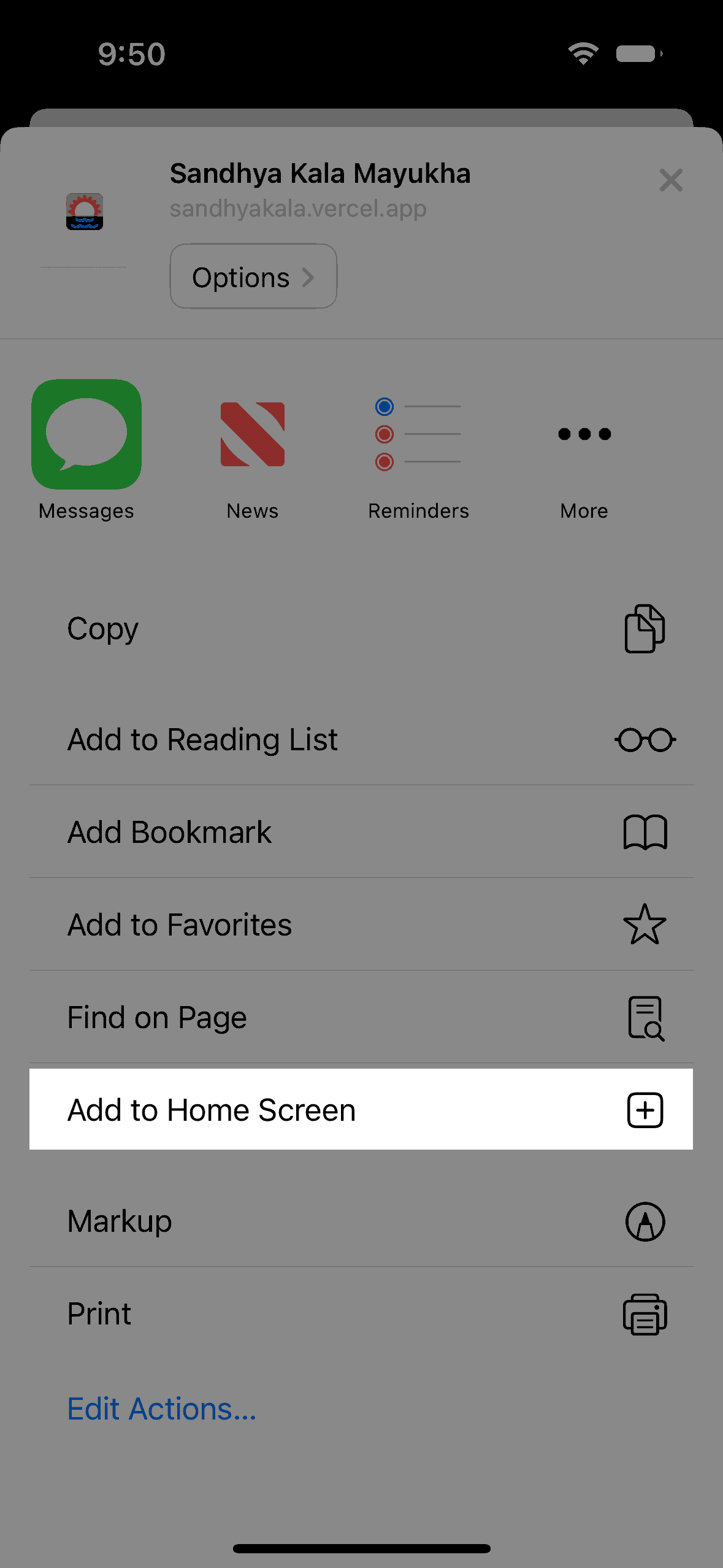Open the Options button
Screen dimensions: 723x1568
253,277
